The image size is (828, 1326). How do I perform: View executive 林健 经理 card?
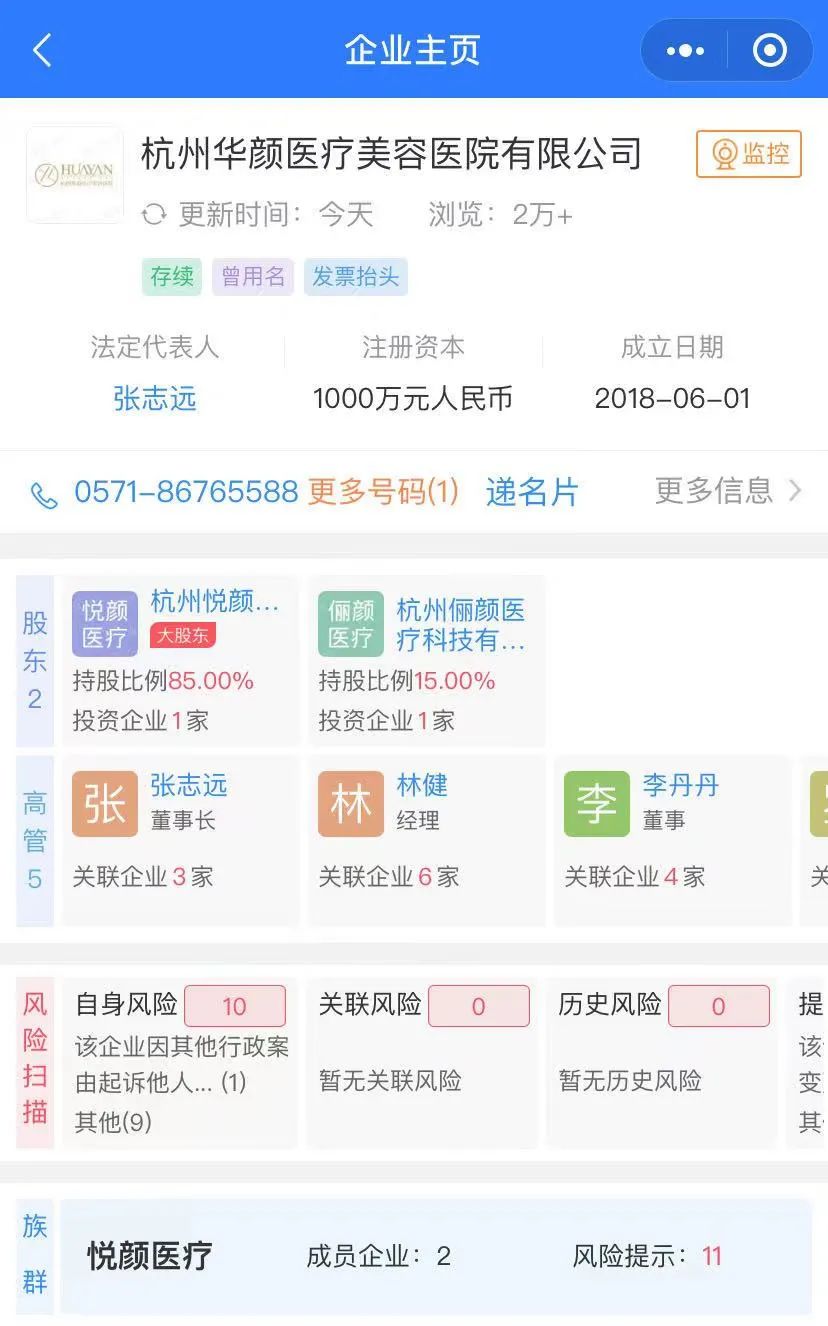click(427, 840)
